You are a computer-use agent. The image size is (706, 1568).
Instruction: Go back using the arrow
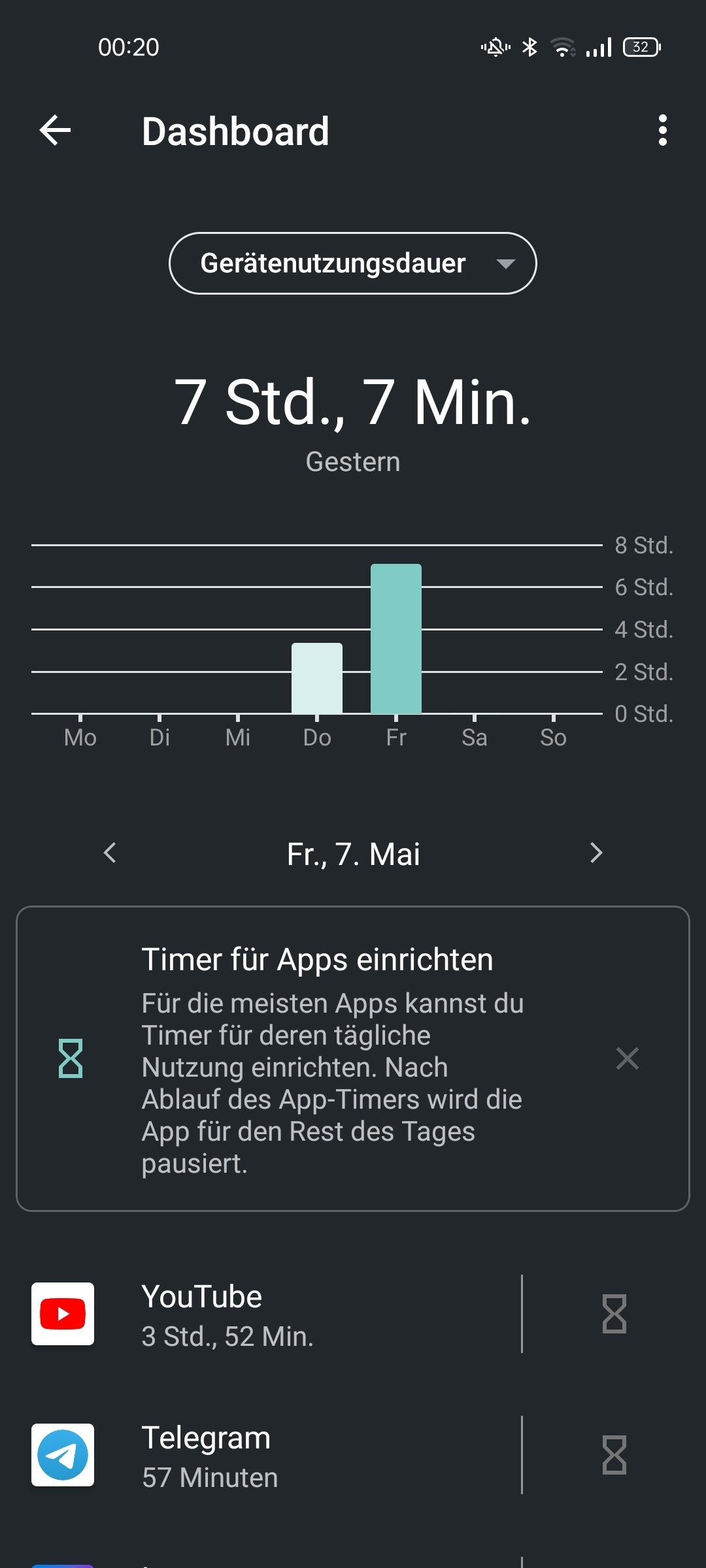pyautogui.click(x=55, y=131)
